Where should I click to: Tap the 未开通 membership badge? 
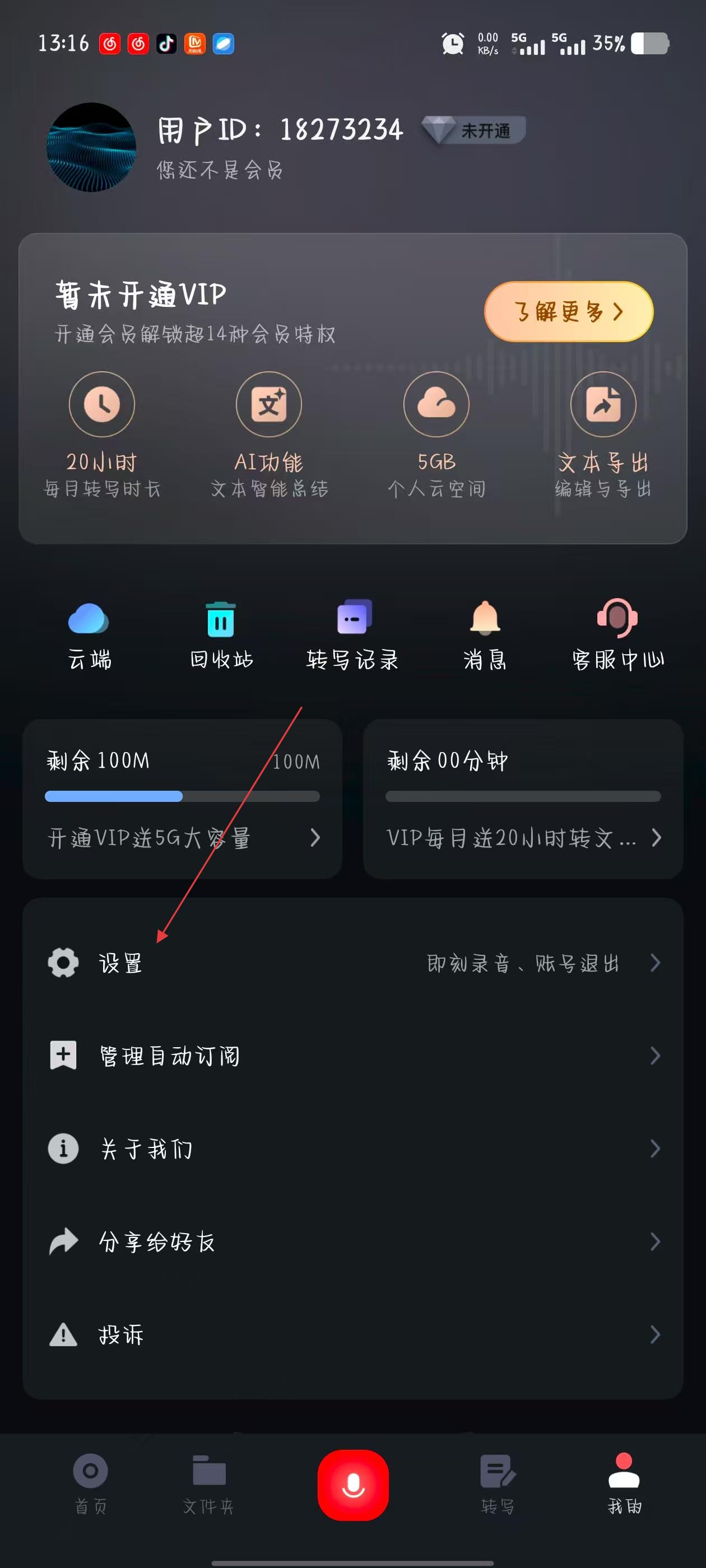click(x=474, y=130)
